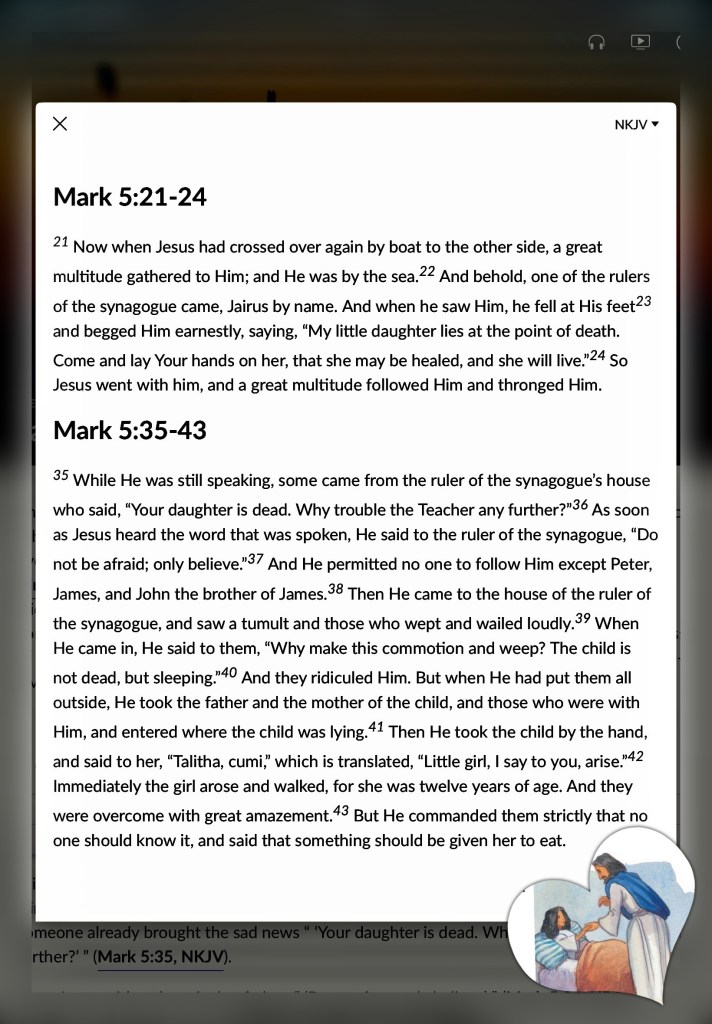This screenshot has height=1024, width=712.
Task: Open the video player icon
Action: pyautogui.click(x=640, y=42)
